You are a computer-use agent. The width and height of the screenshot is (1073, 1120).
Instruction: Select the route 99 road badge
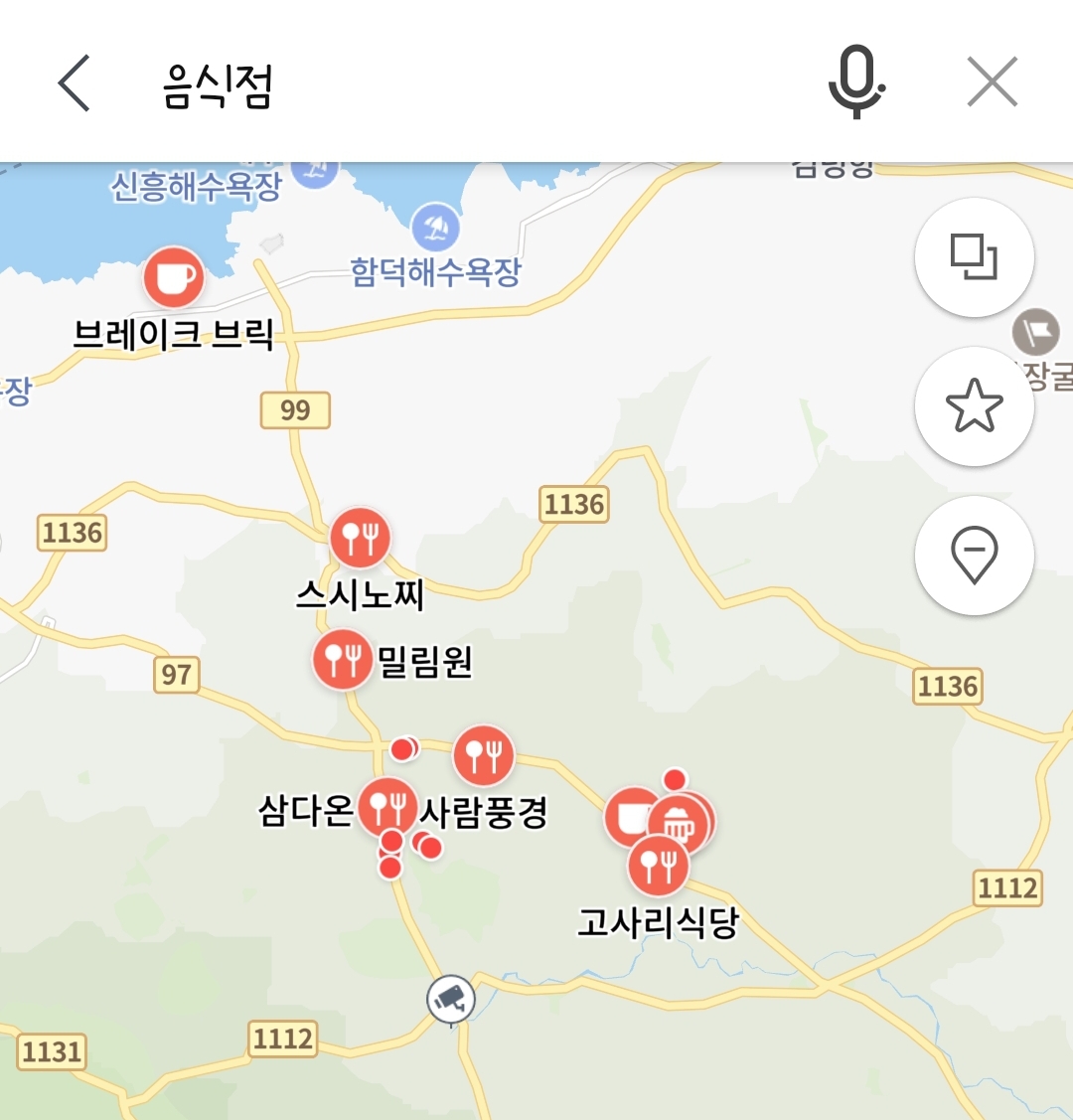pyautogui.click(x=294, y=409)
